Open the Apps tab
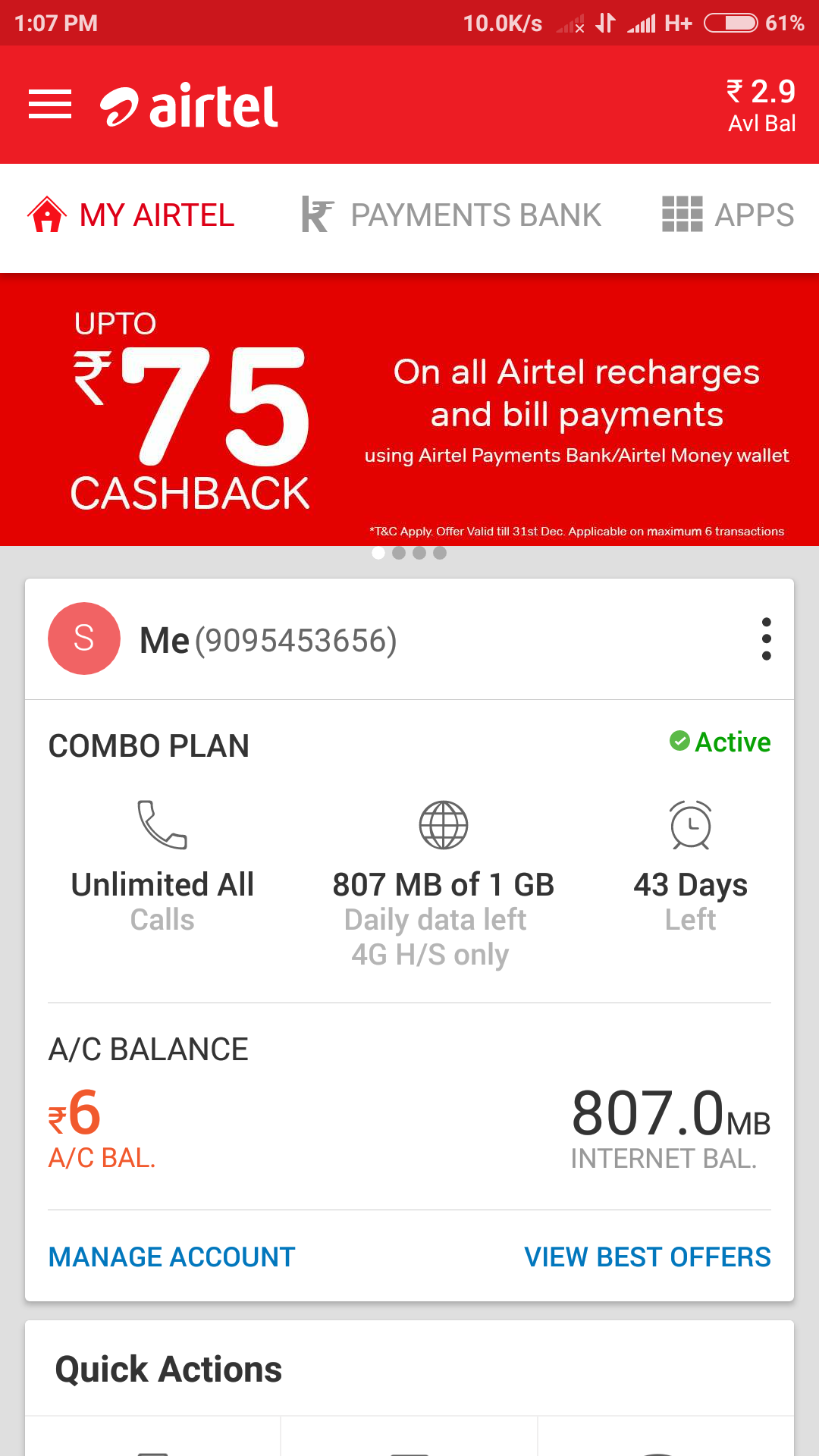 point(728,215)
